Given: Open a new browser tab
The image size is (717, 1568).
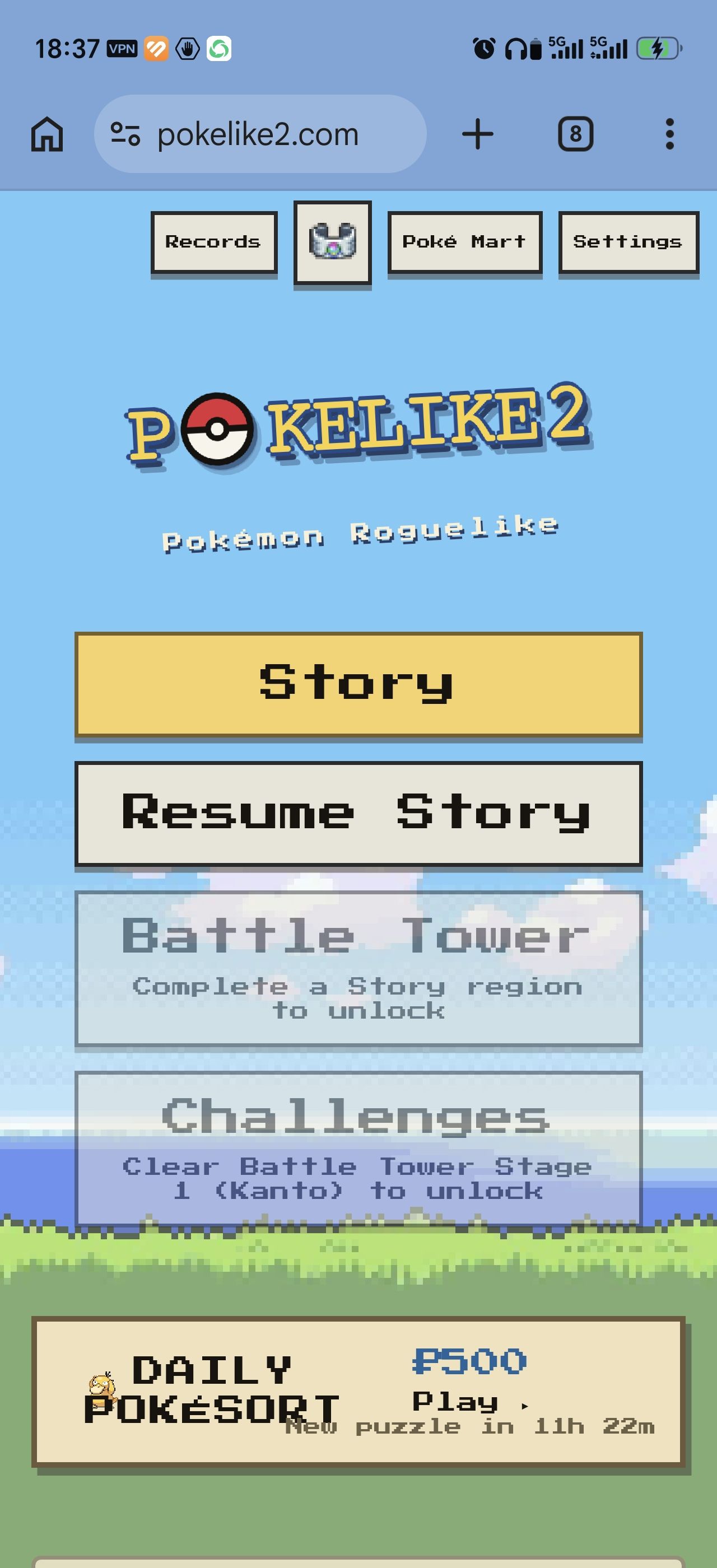Looking at the screenshot, I should [478, 134].
